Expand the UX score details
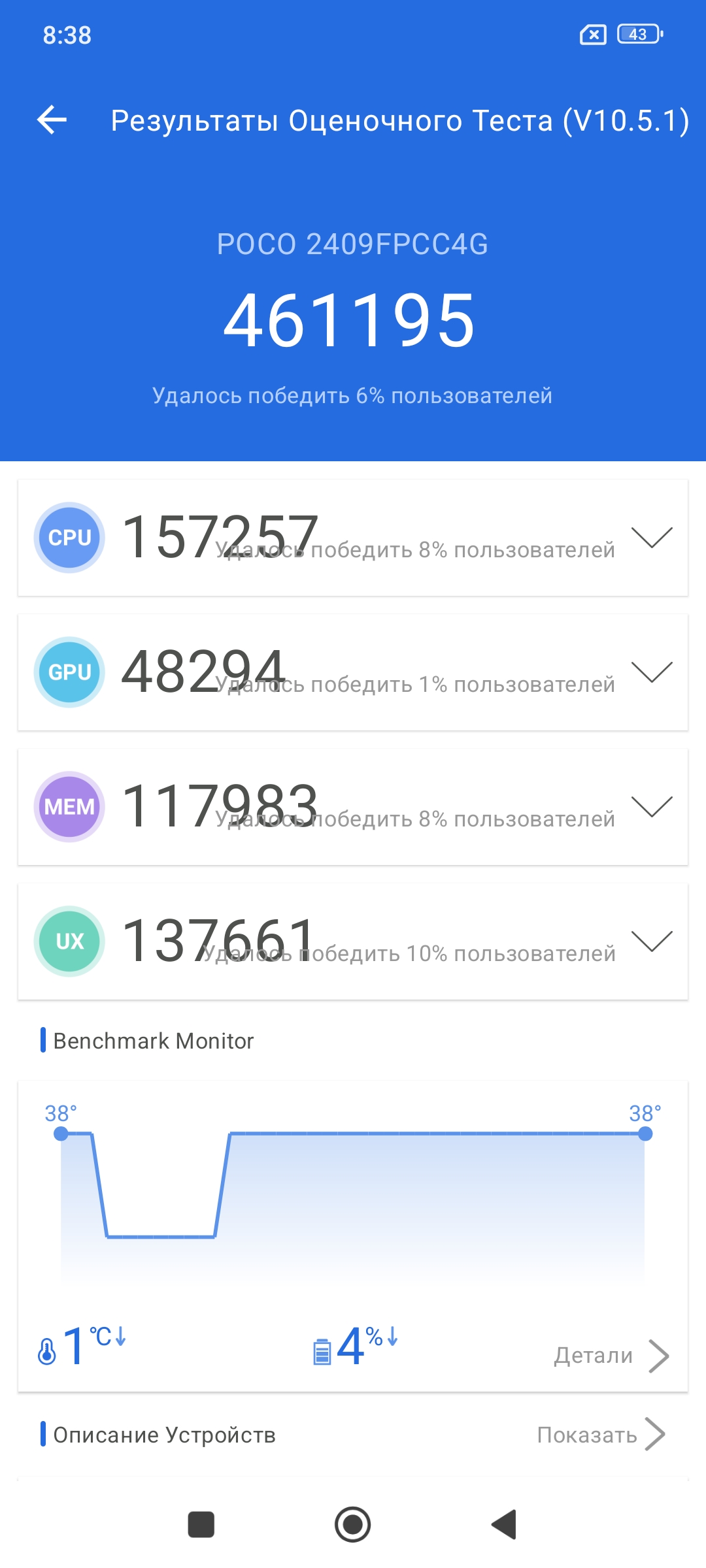The image size is (706, 1568). [651, 941]
